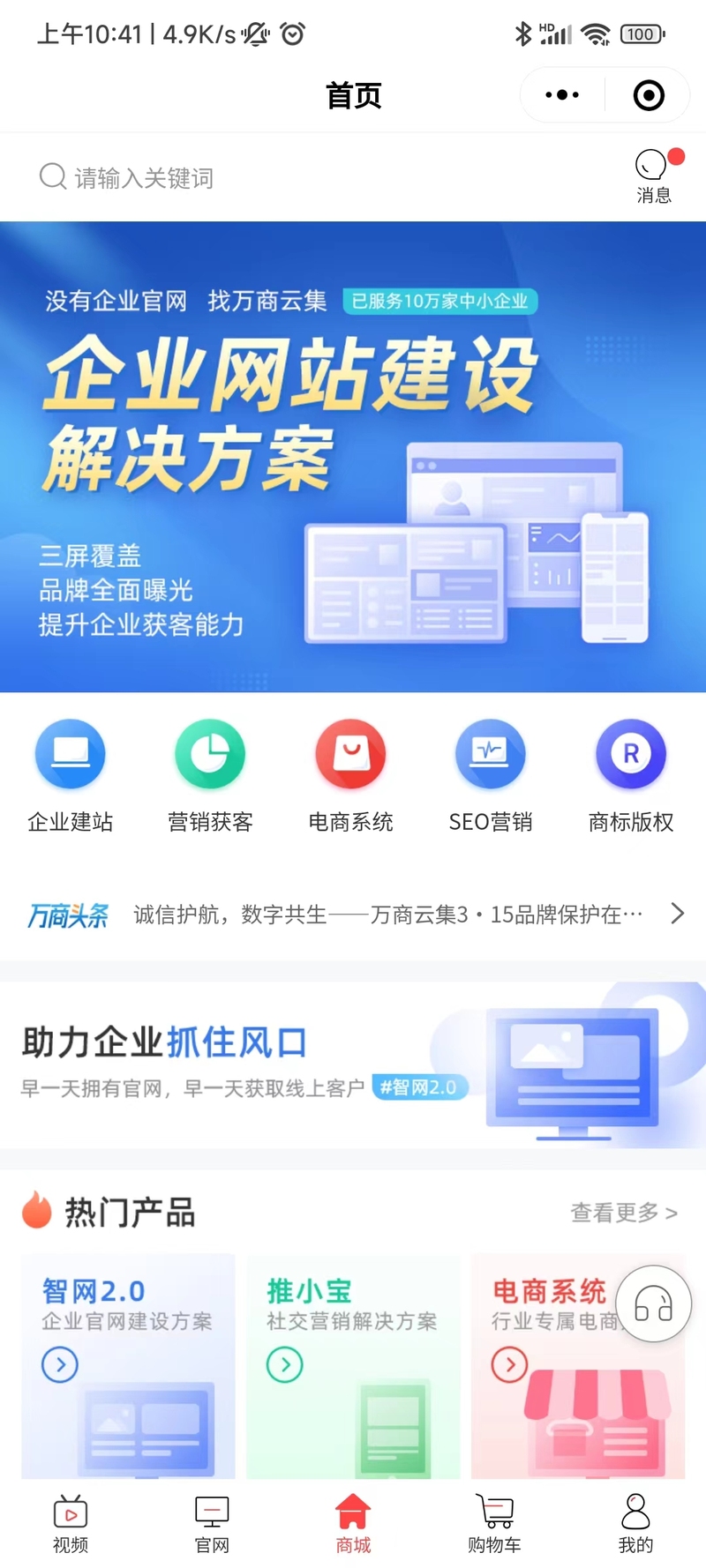The width and height of the screenshot is (706, 1568).
Task: Switch to the 官网 tab
Action: pyautogui.click(x=212, y=1524)
